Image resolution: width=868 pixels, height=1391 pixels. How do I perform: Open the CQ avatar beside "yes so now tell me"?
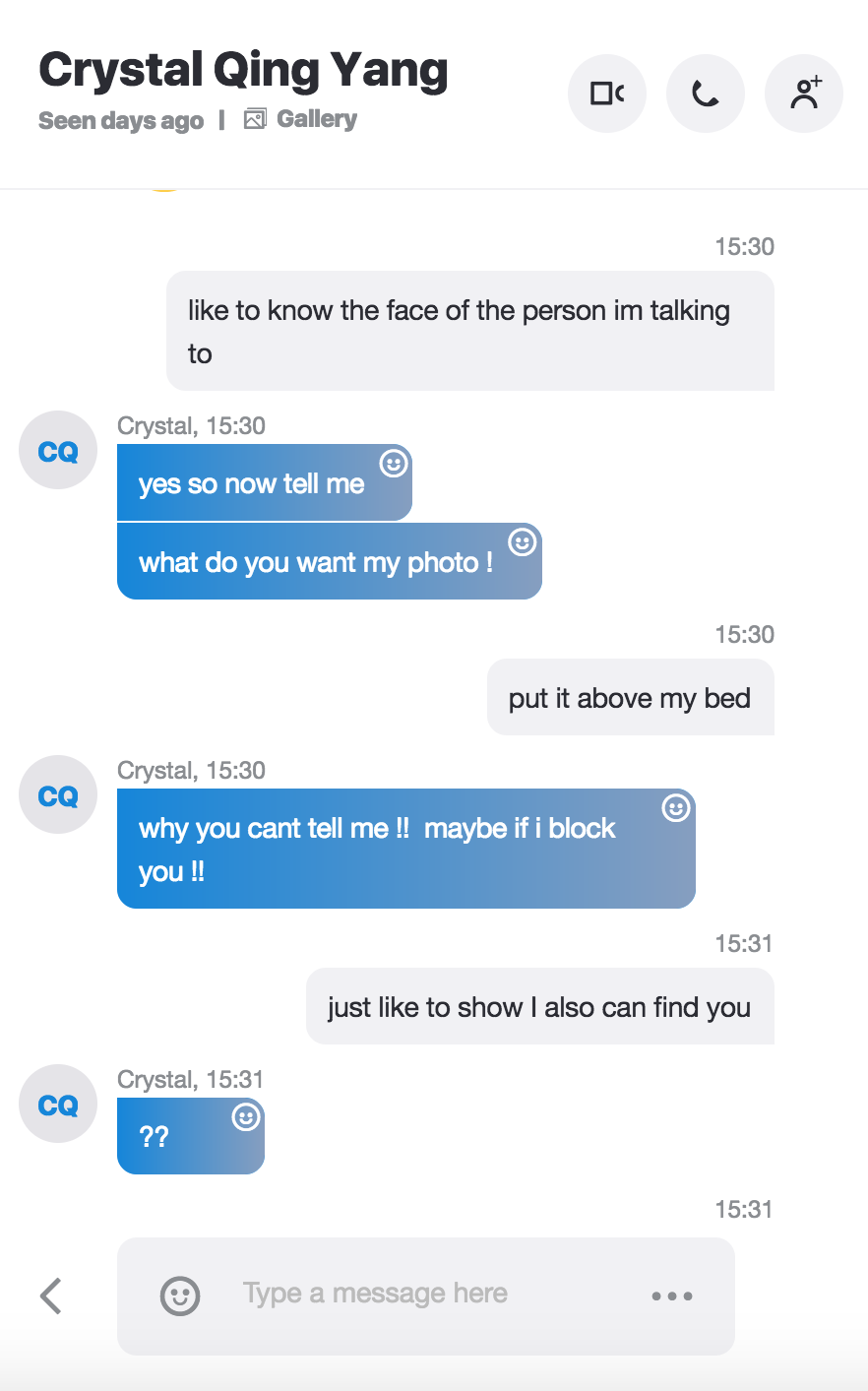point(58,450)
